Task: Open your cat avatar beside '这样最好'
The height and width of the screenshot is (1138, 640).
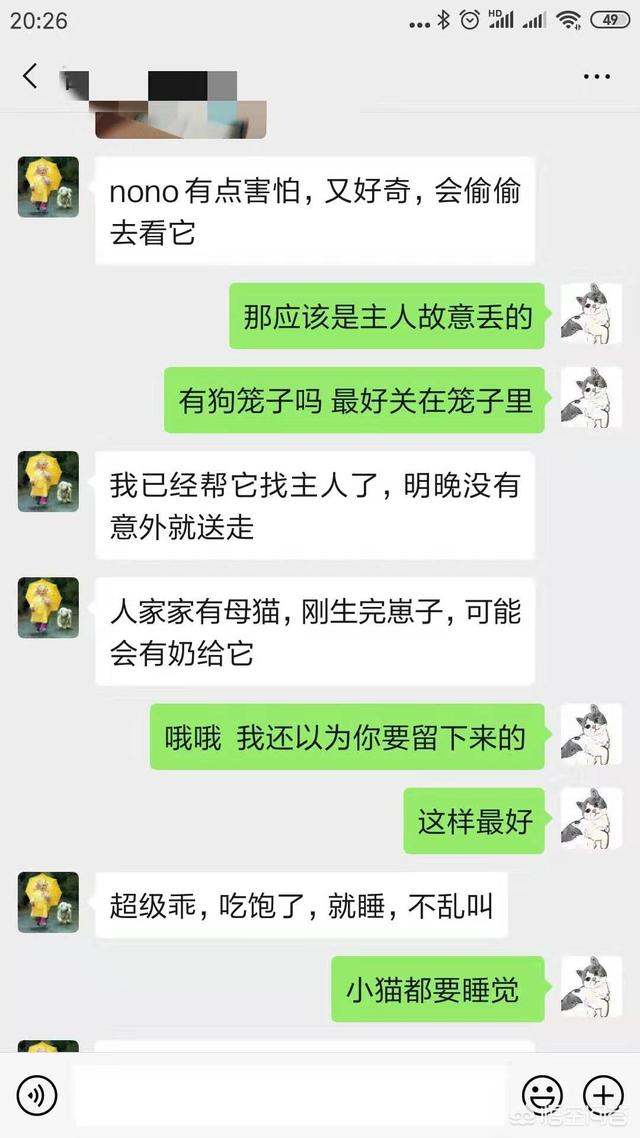Action: click(591, 819)
